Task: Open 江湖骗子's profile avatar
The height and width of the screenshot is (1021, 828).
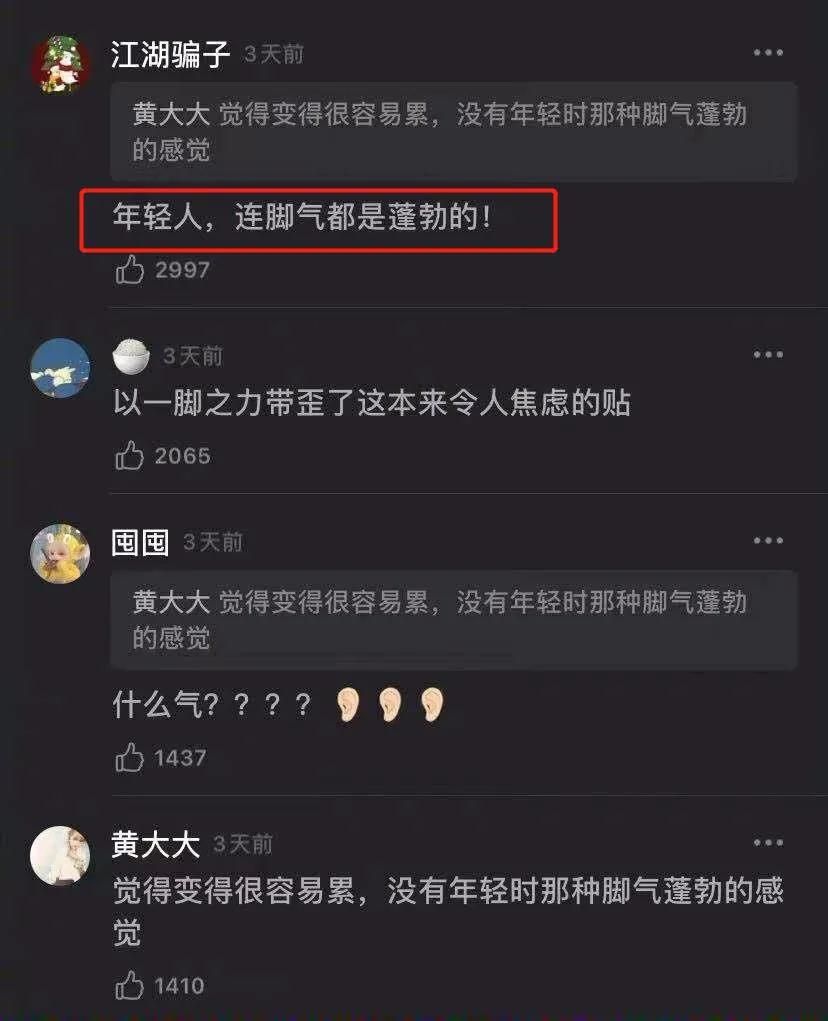Action: (x=60, y=64)
